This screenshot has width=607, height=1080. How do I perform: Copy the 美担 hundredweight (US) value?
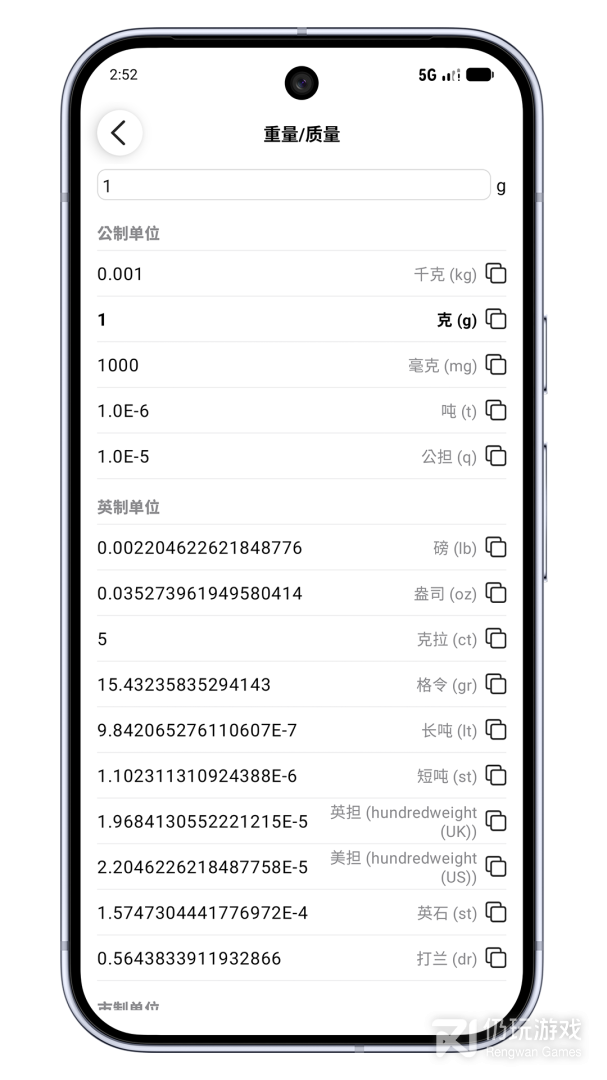496,866
